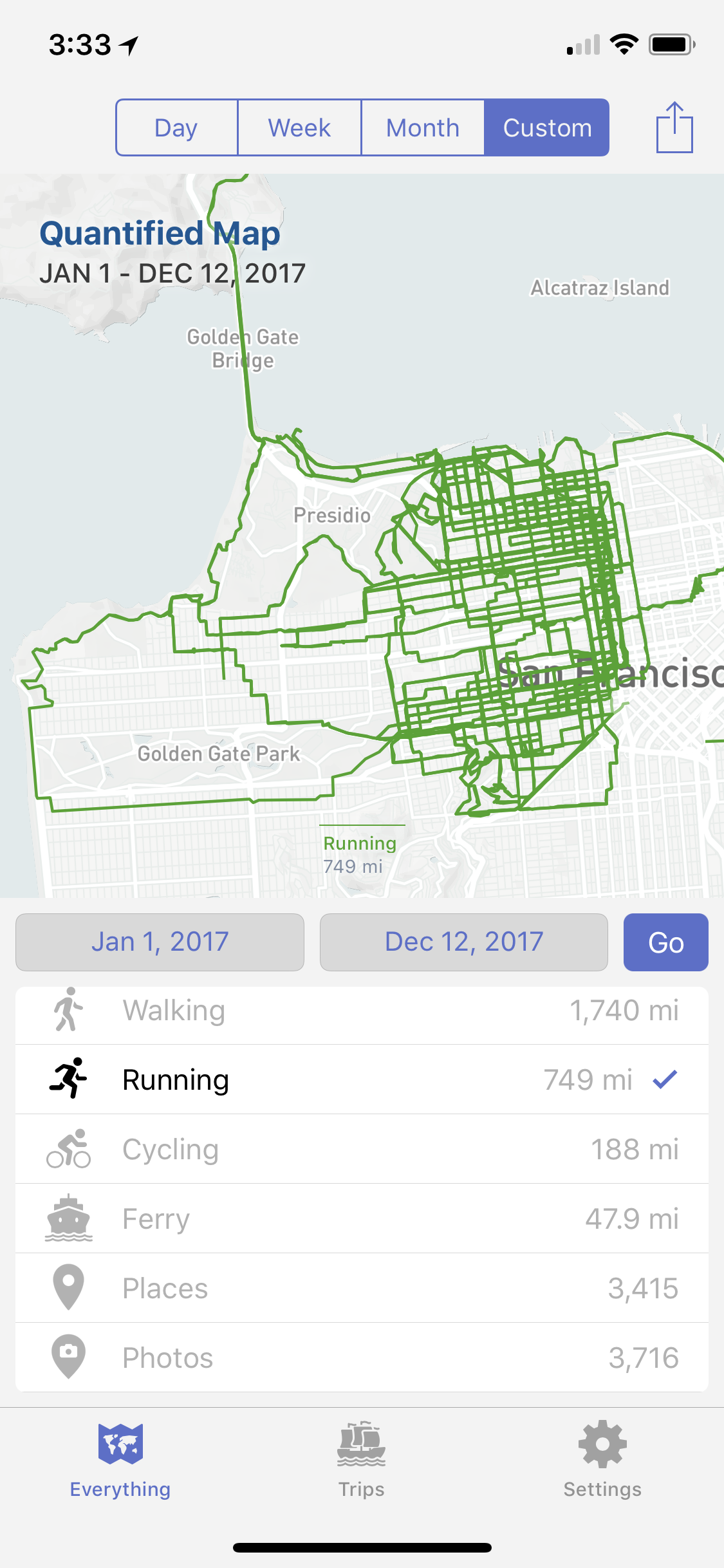Open the Day view selector

tap(176, 127)
